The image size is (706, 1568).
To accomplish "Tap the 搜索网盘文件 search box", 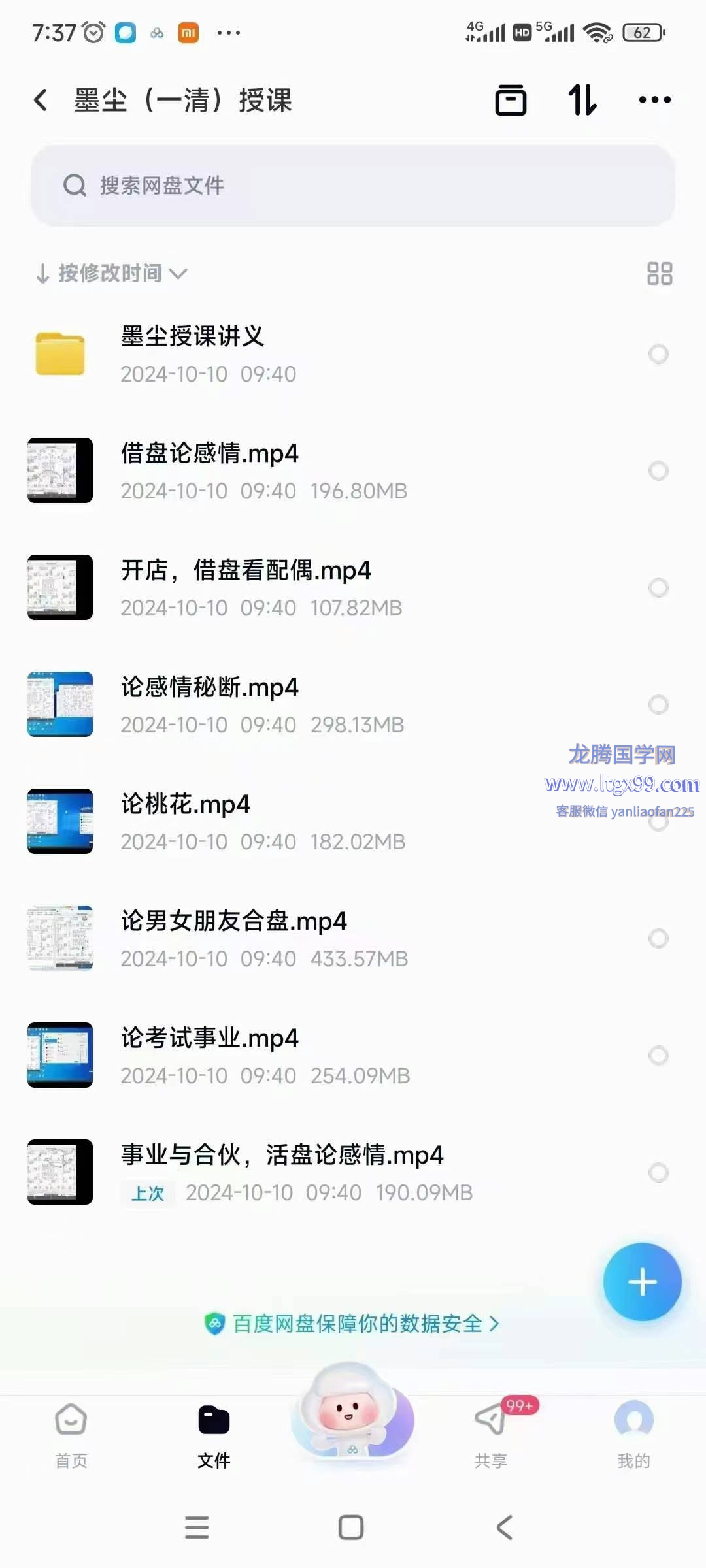I will point(353,186).
